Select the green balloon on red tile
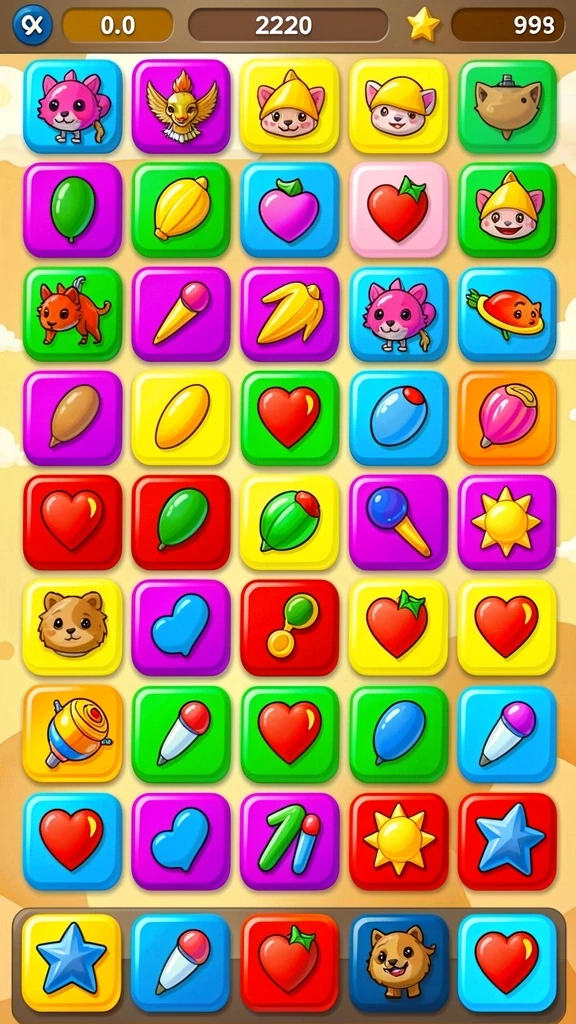576x1024 pixels. point(181,522)
